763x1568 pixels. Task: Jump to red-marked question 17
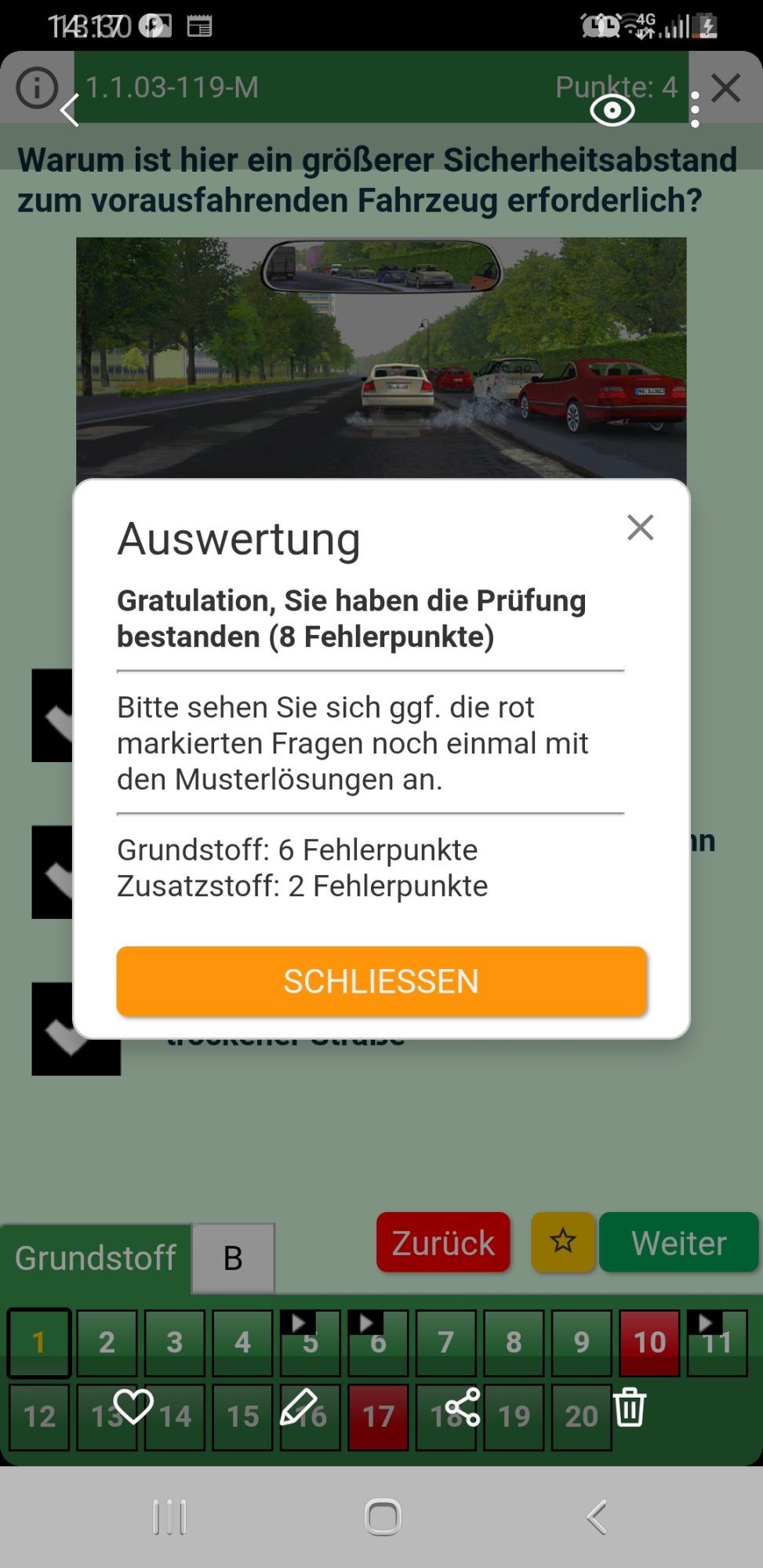378,1417
